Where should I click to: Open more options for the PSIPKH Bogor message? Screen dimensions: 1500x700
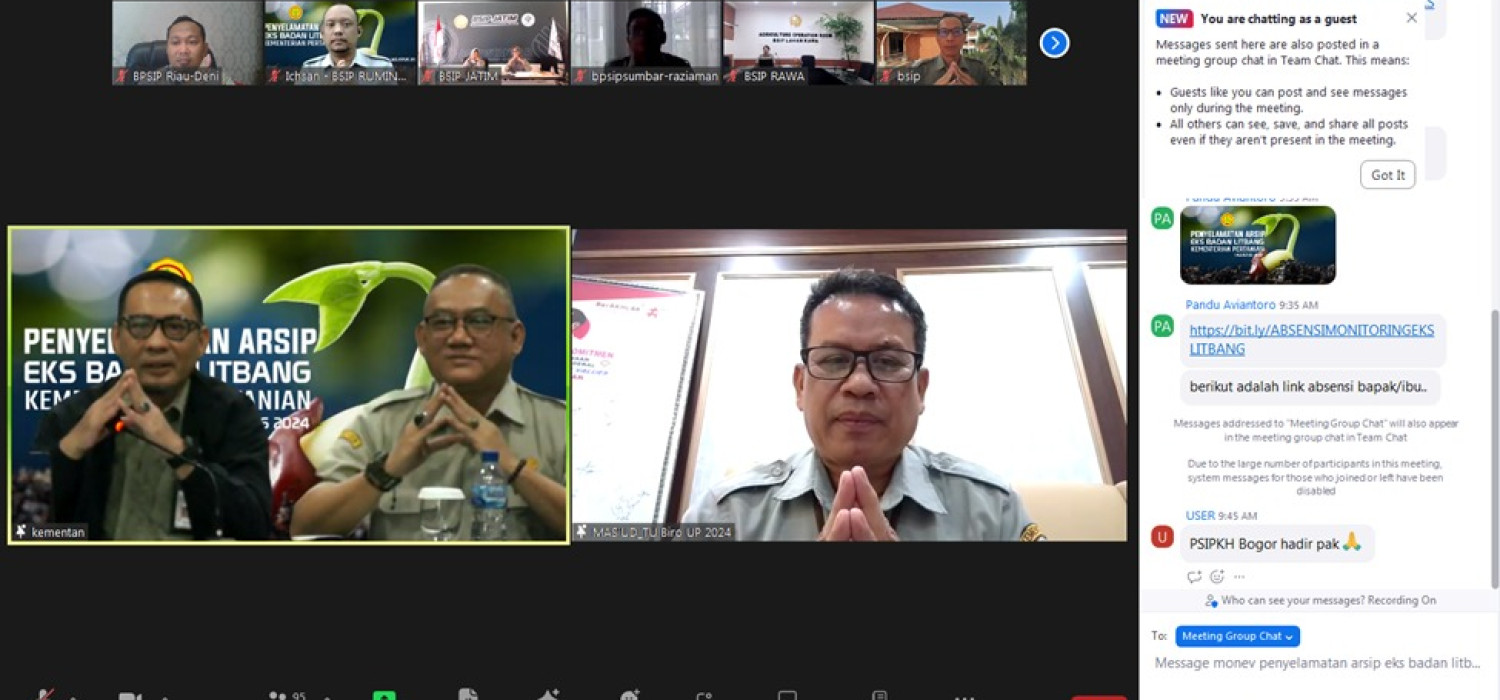click(x=1239, y=577)
